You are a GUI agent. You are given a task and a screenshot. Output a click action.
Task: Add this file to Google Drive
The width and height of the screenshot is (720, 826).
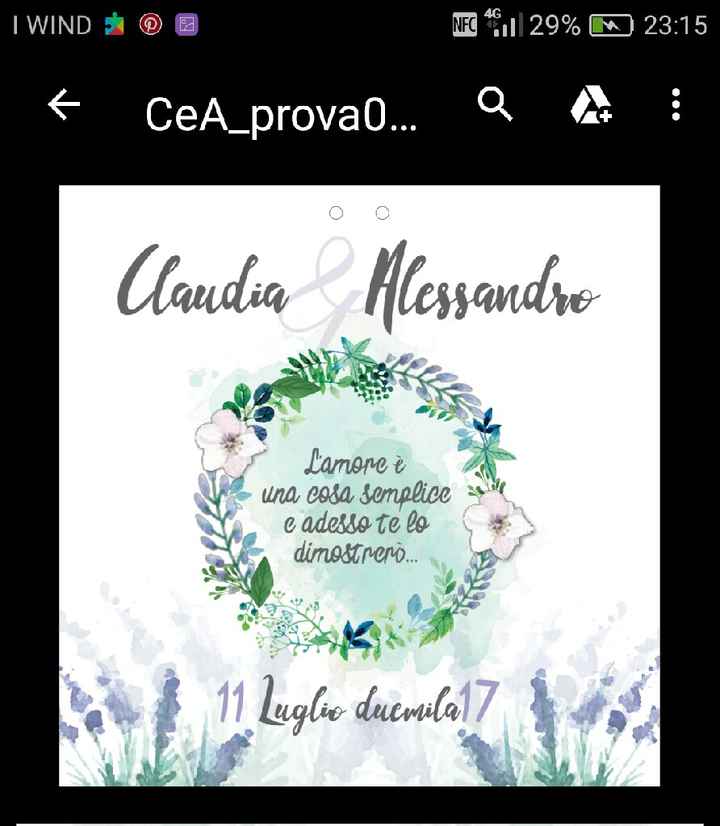591,105
